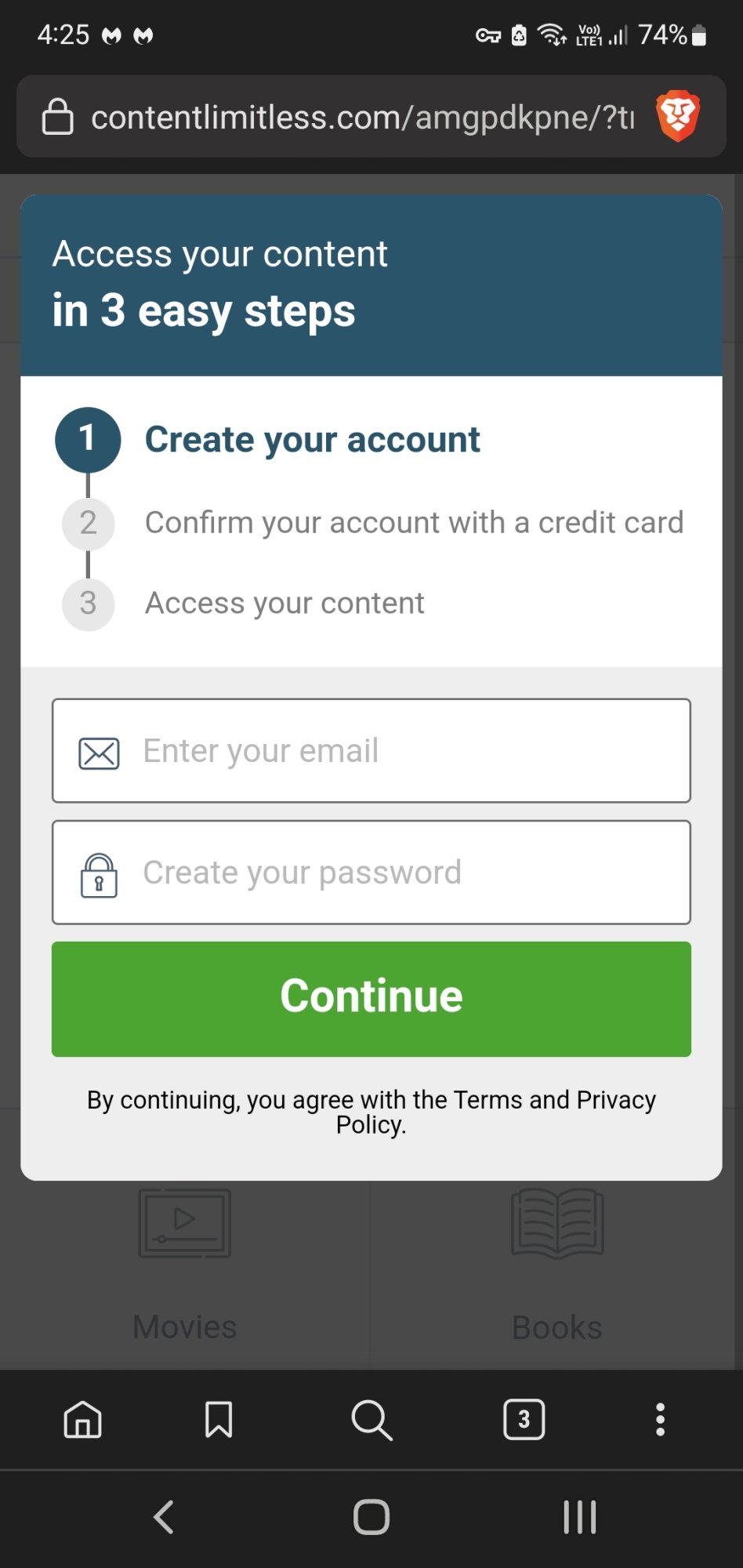Open the browser overflow menu
The width and height of the screenshot is (743, 1568).
pyautogui.click(x=661, y=1419)
